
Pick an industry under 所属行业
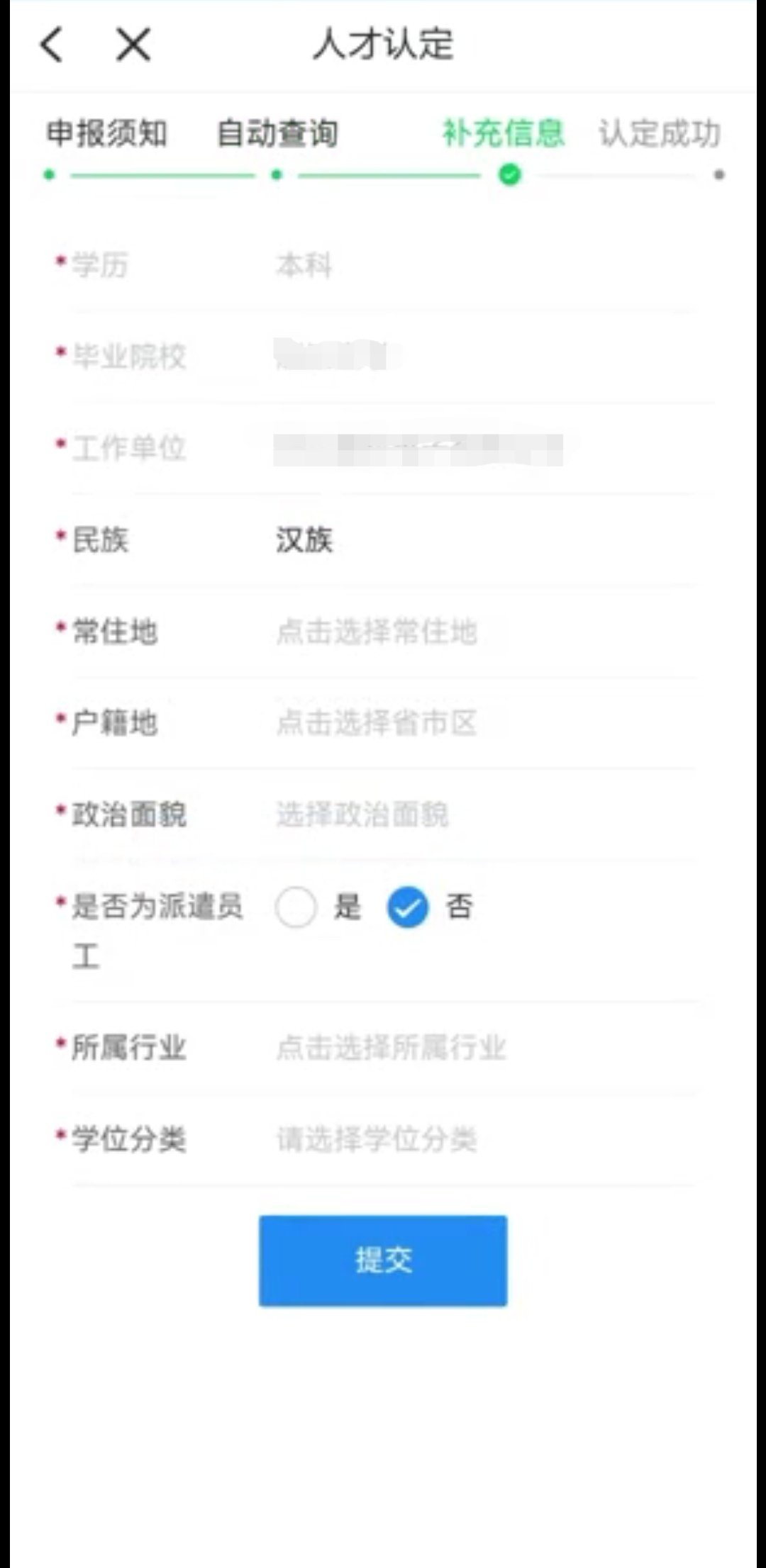coord(390,1048)
